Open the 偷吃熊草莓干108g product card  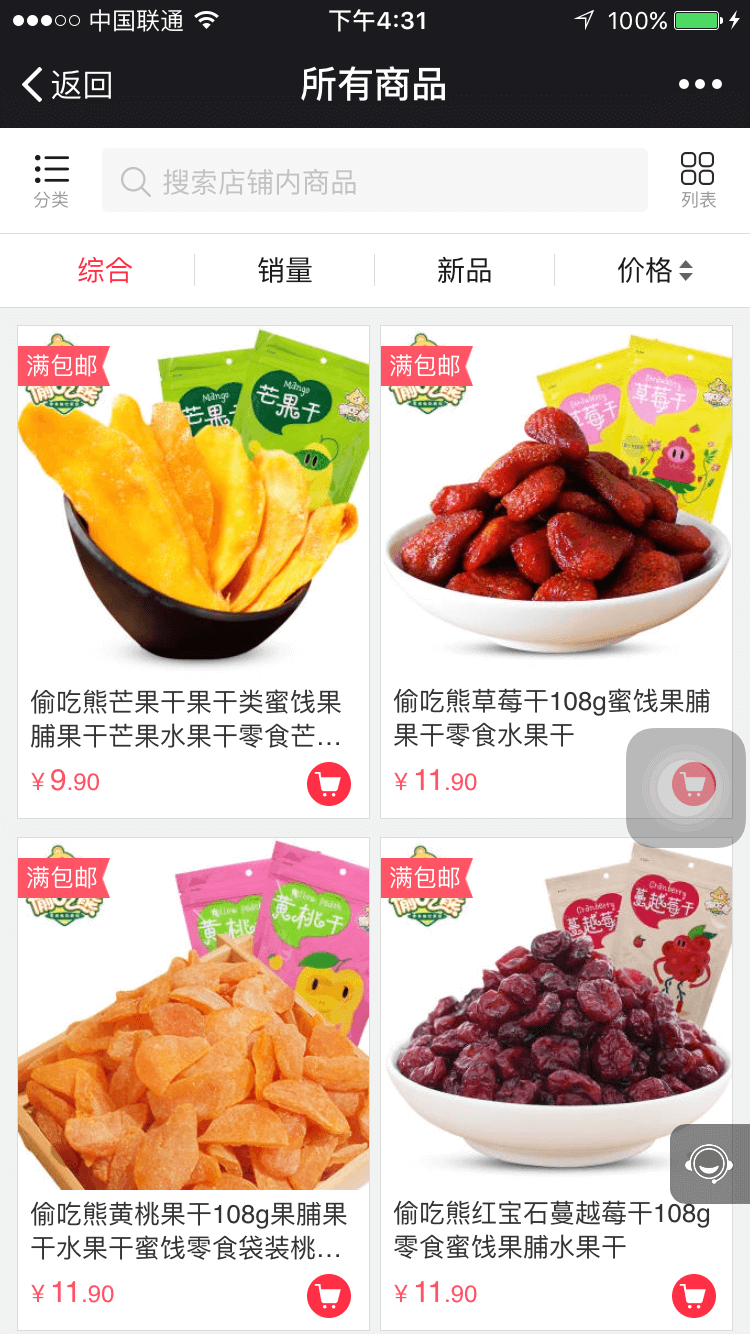[x=556, y=572]
